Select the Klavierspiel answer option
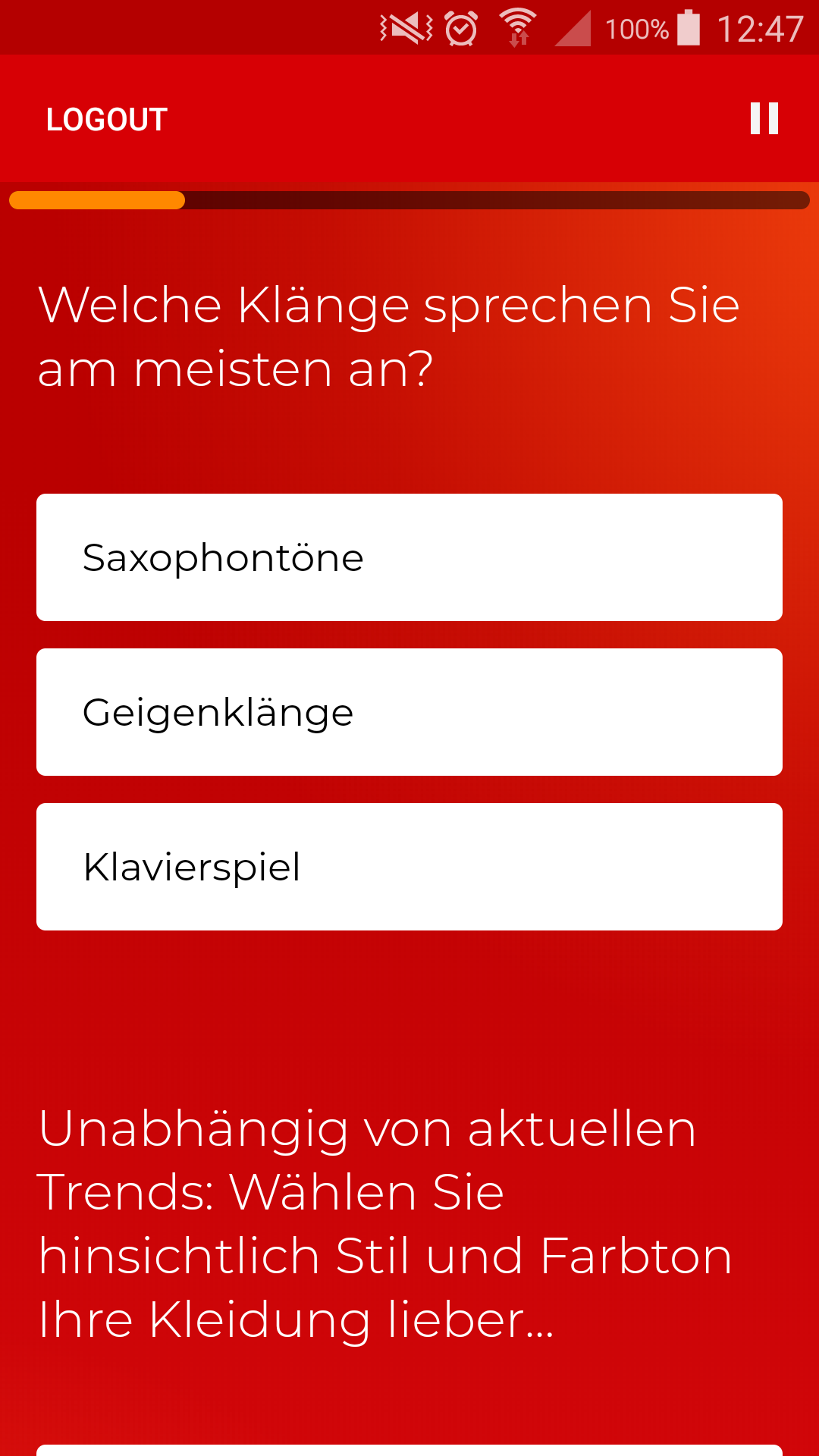Screen dimensions: 819x1456 point(409,866)
